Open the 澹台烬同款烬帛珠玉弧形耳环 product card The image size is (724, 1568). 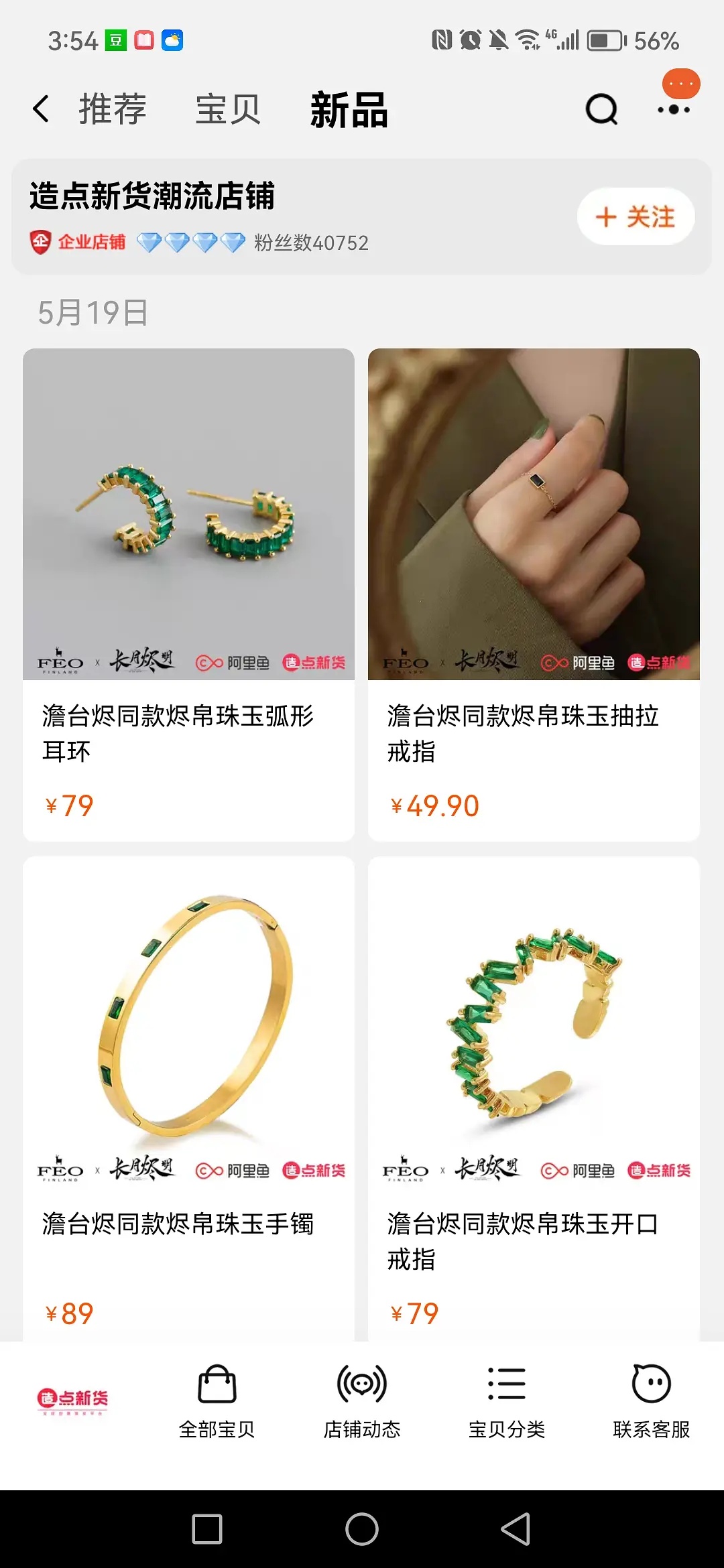(x=188, y=594)
